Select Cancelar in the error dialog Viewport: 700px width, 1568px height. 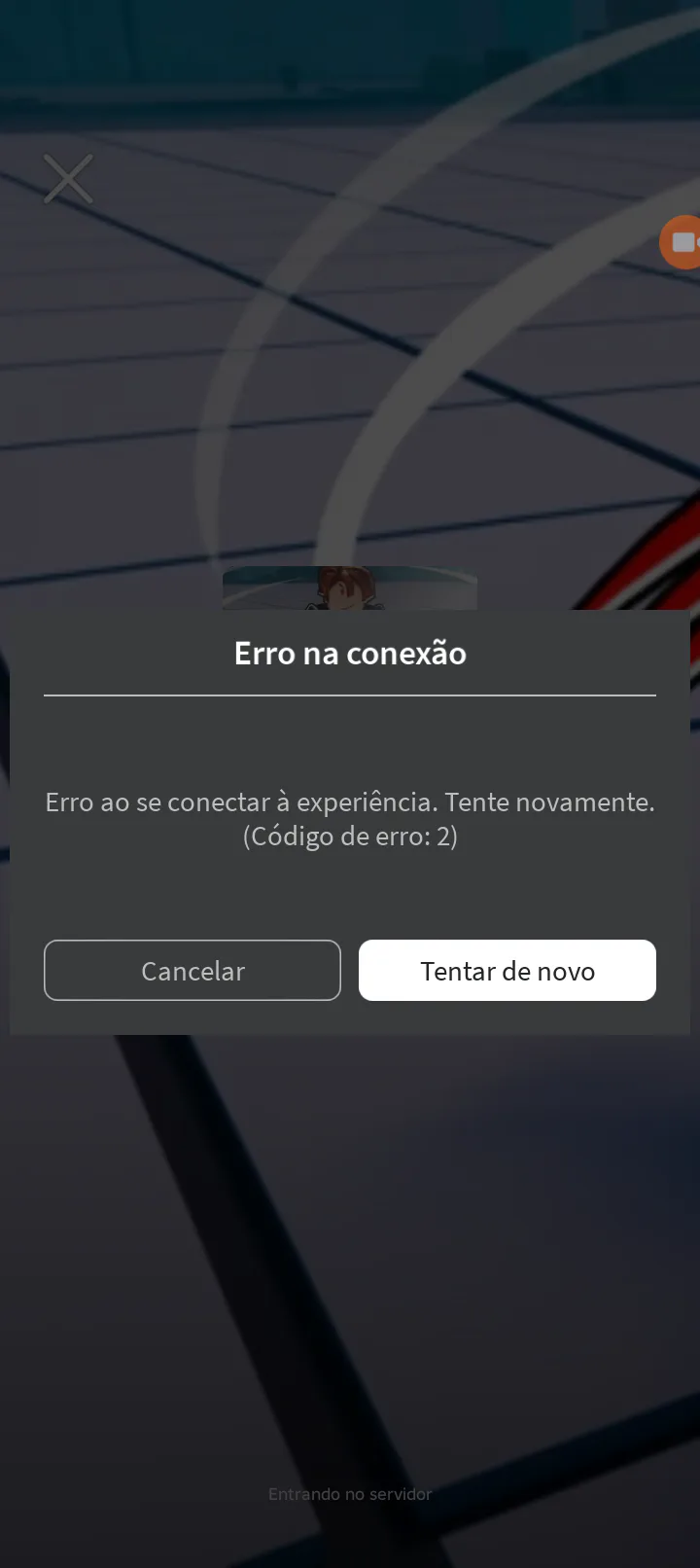coord(192,970)
